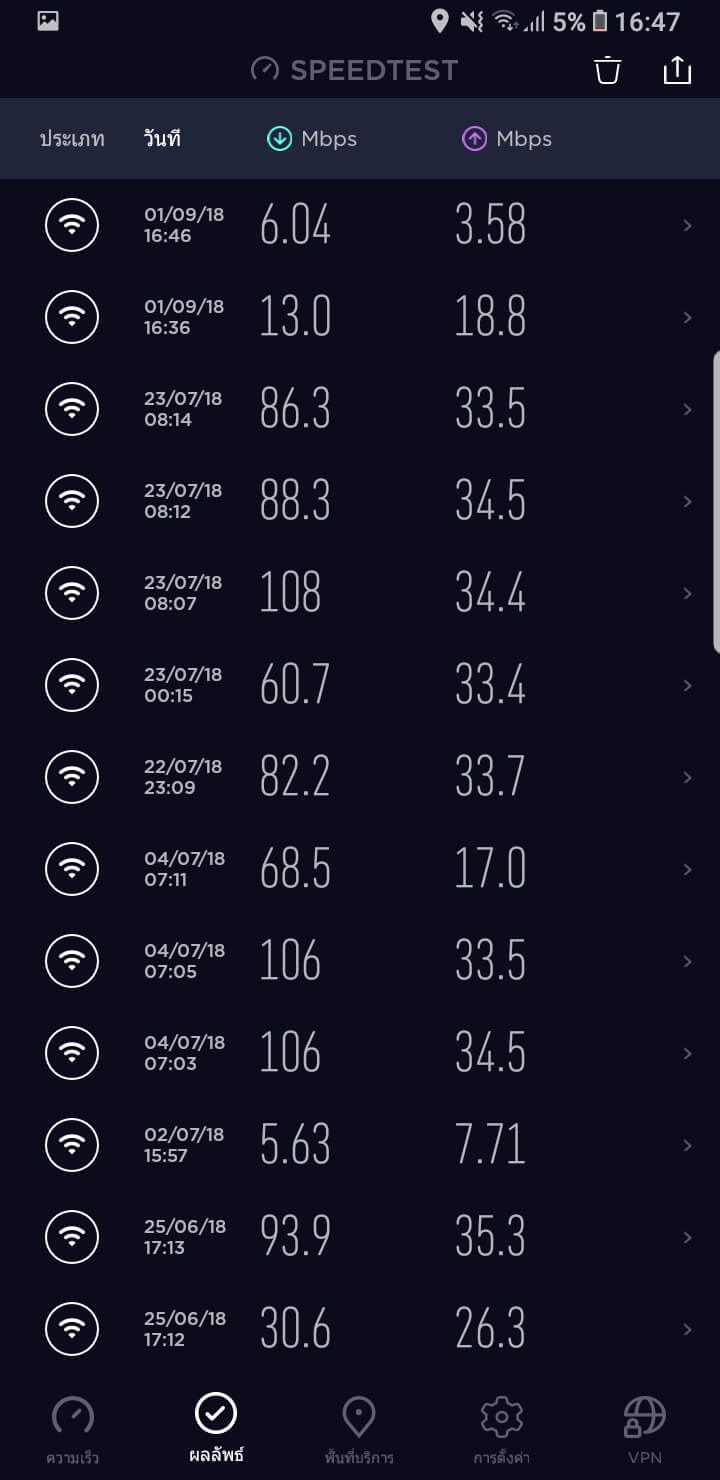Tap the WiFi icon on the 25/06/18 17:12 row
The width and height of the screenshot is (720, 1480).
71,1329
